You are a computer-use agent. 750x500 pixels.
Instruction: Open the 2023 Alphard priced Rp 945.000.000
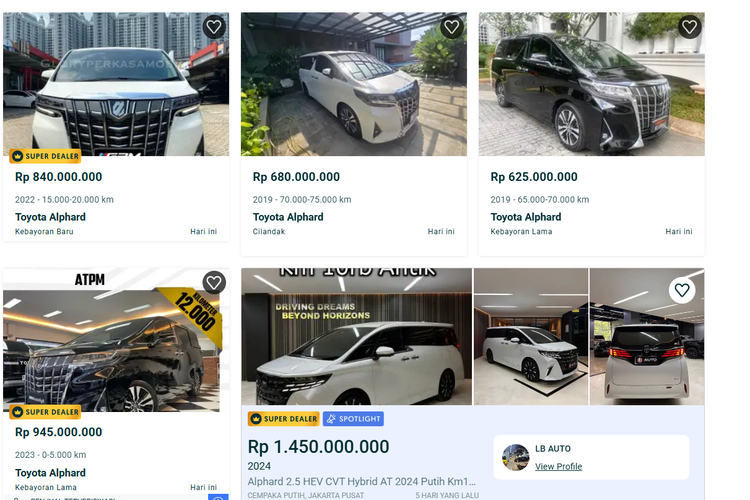tap(50, 473)
